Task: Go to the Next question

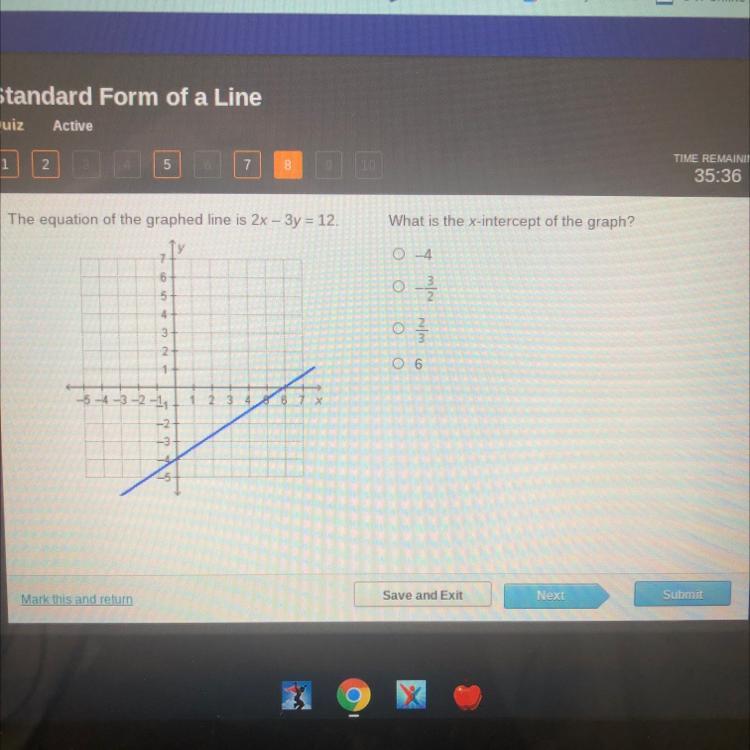Action: 551,595
